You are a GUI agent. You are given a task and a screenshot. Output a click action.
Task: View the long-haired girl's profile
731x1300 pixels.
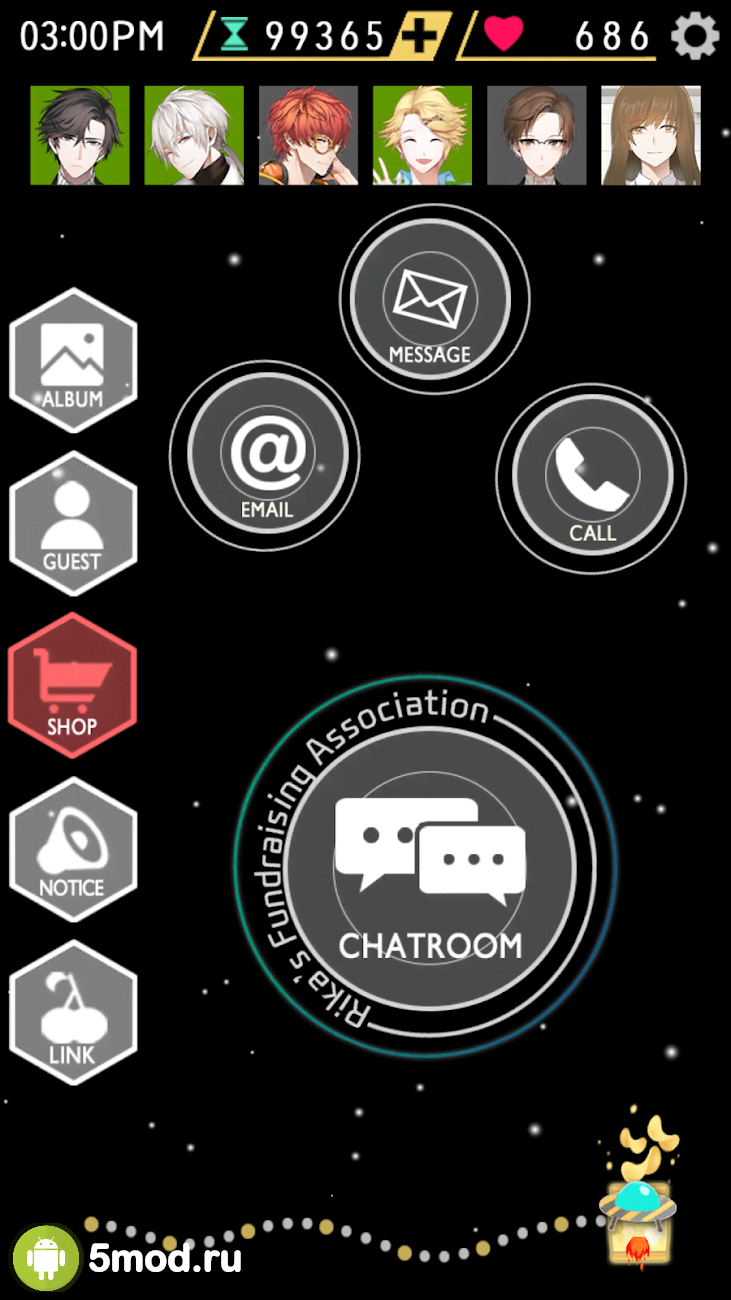click(x=651, y=135)
